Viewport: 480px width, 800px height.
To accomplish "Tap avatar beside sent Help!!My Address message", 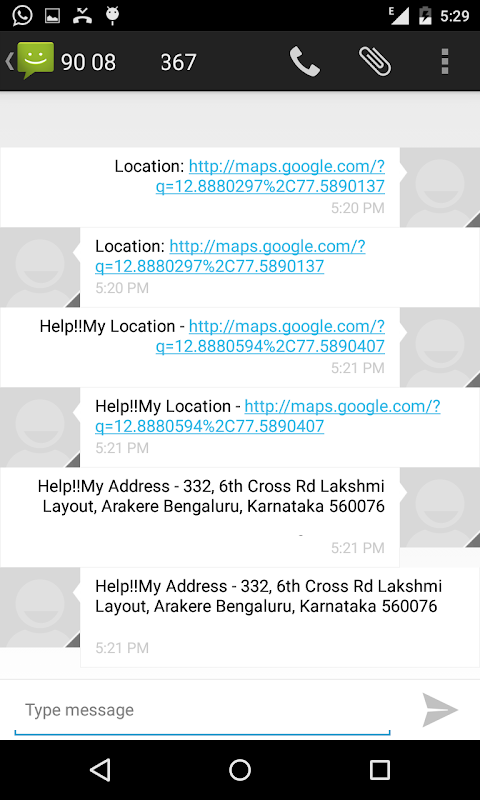I will (x=440, y=507).
